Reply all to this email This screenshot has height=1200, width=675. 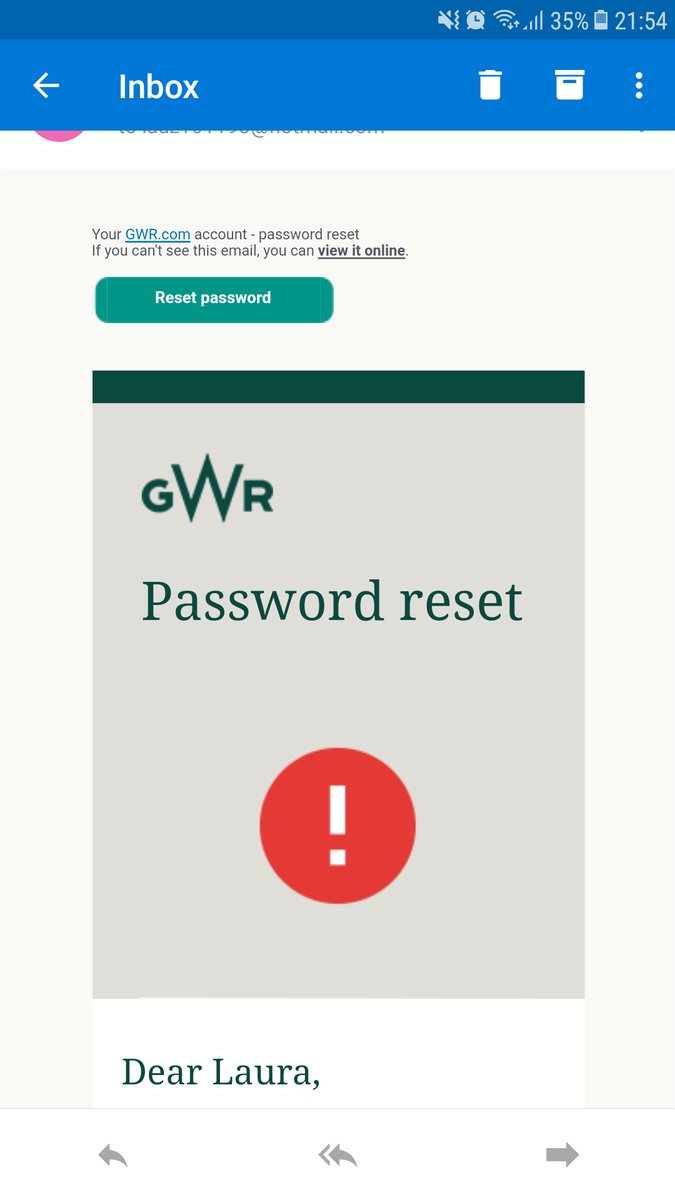(x=338, y=1156)
